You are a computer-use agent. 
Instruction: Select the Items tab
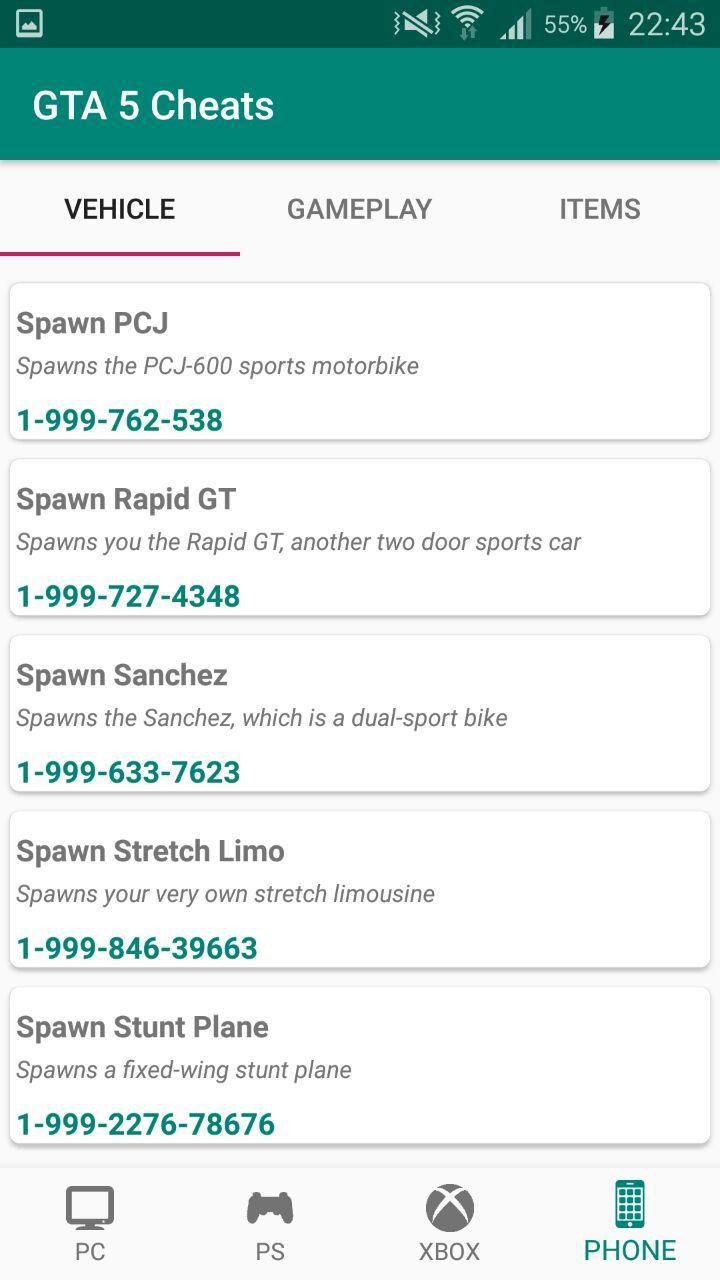(599, 209)
